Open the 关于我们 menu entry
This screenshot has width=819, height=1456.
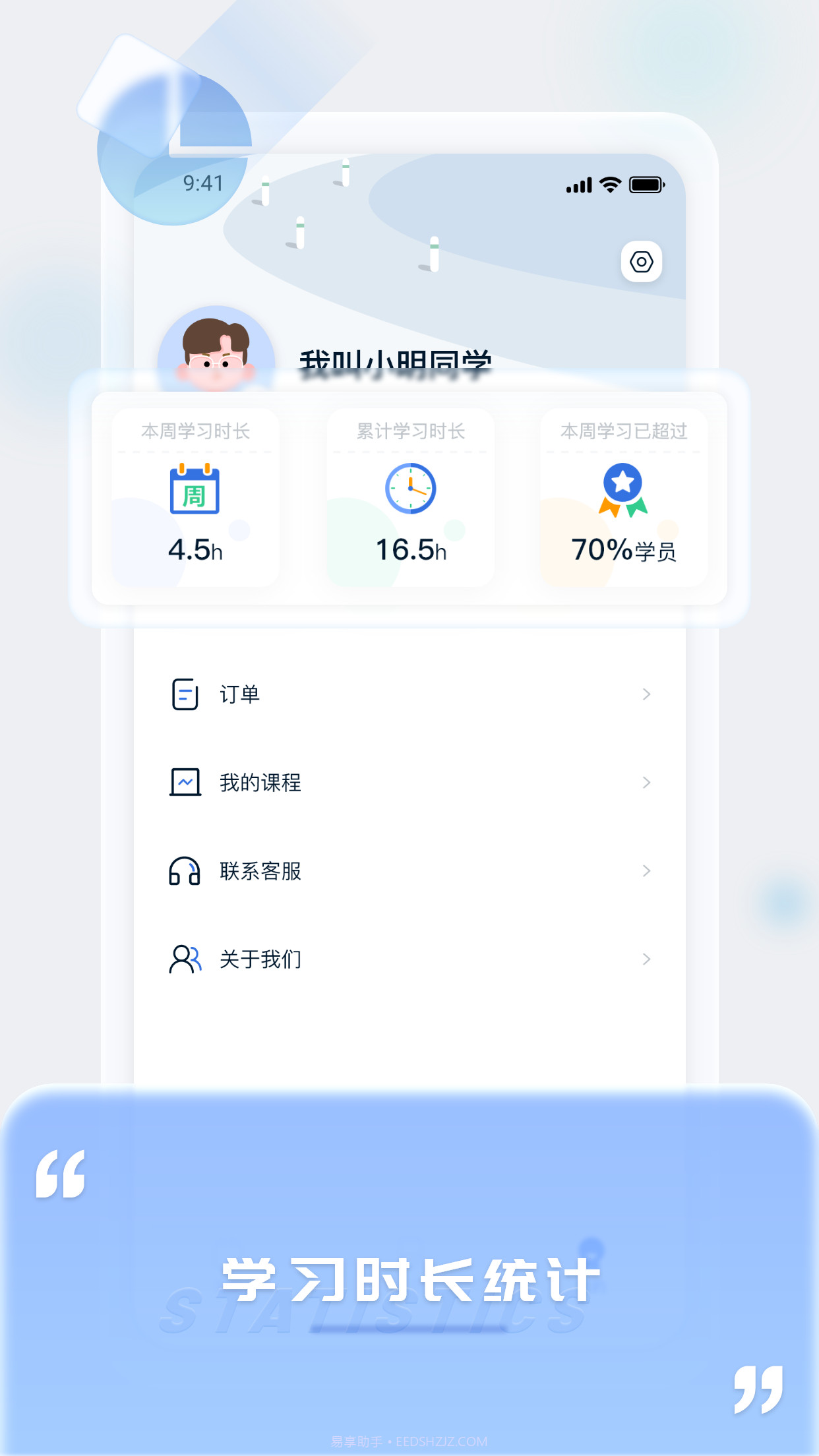[x=260, y=960]
